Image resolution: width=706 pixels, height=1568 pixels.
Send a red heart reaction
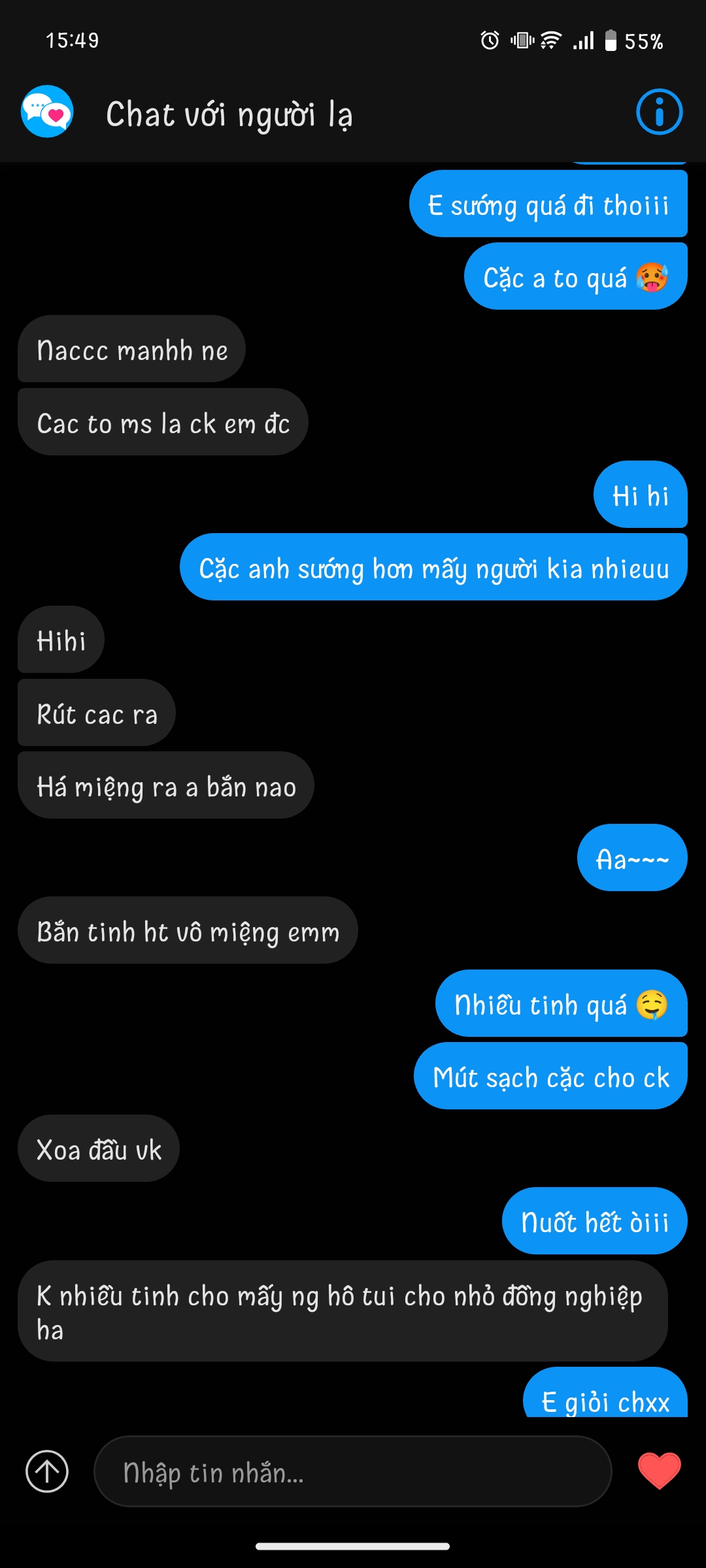point(659,1471)
